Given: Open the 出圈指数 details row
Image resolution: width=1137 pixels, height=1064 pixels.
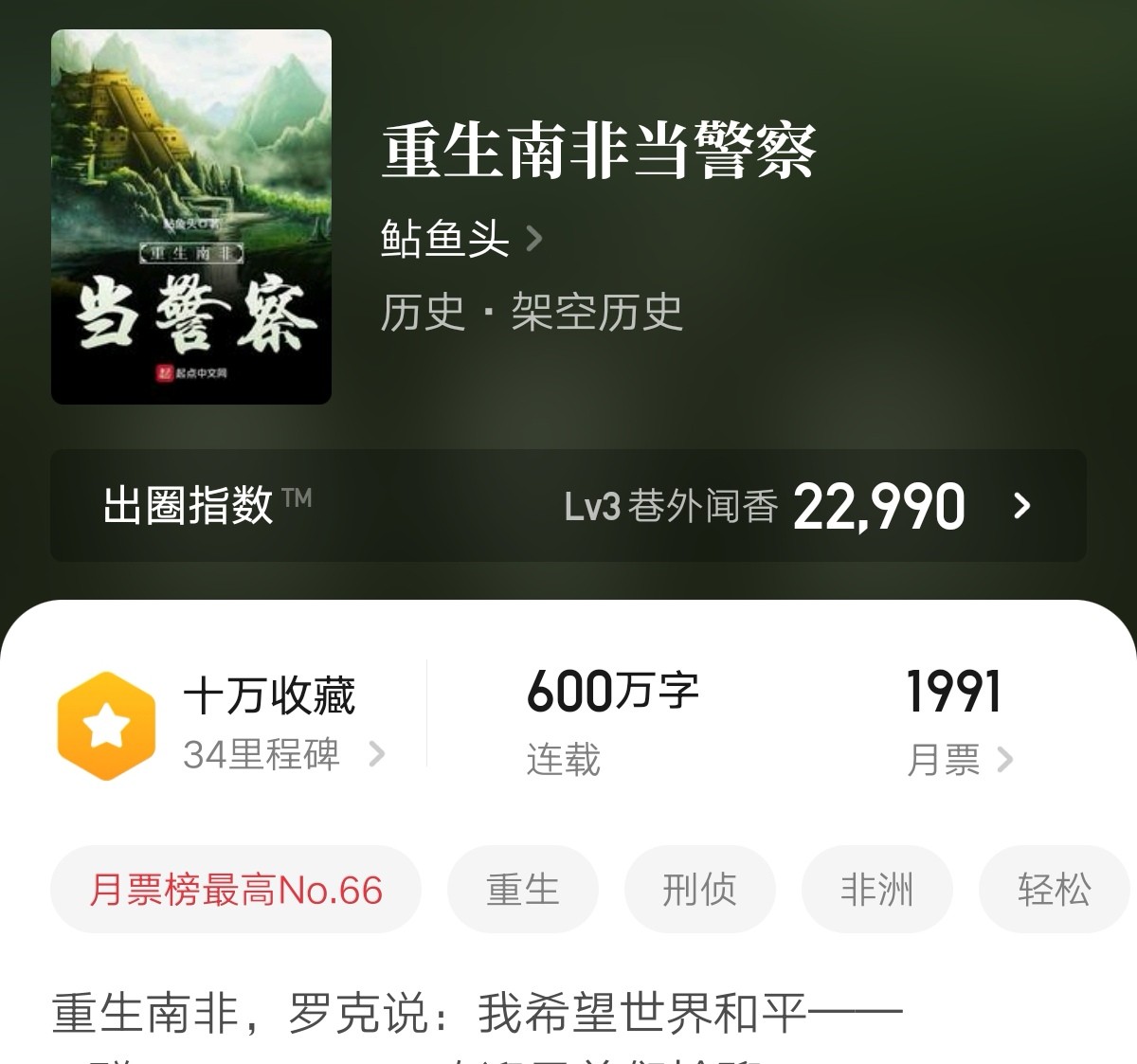Looking at the screenshot, I should click(x=568, y=506).
